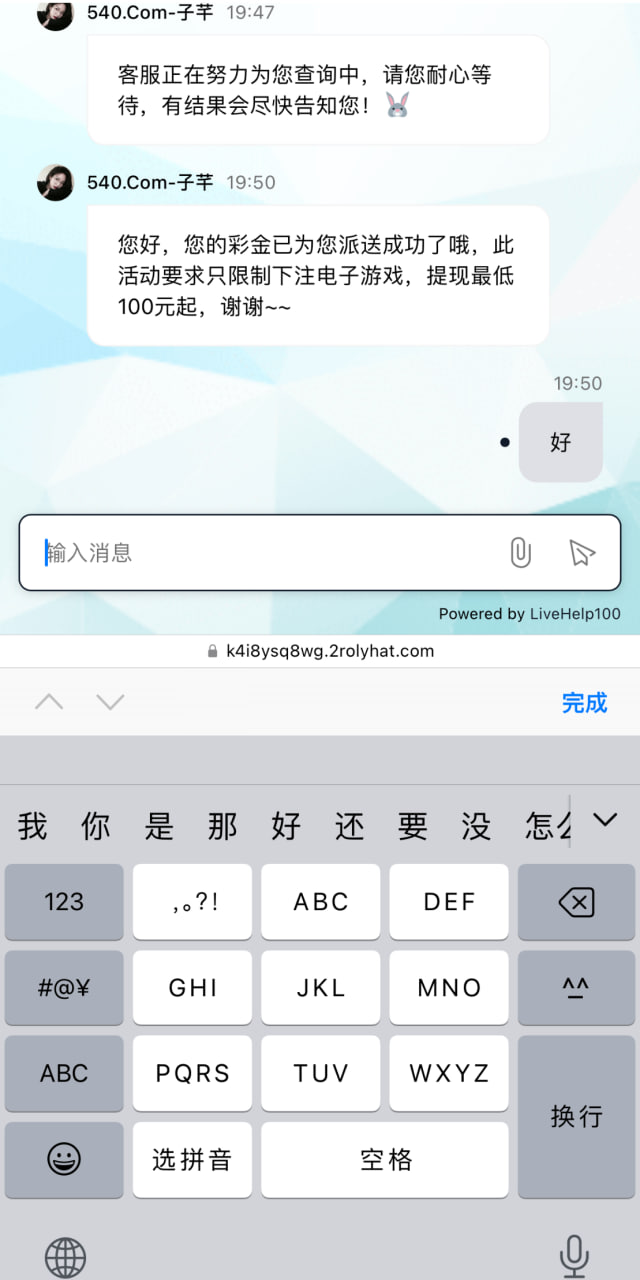Pick the candidate word 你
Image resolution: width=640 pixels, height=1280 pixels.
(x=95, y=826)
